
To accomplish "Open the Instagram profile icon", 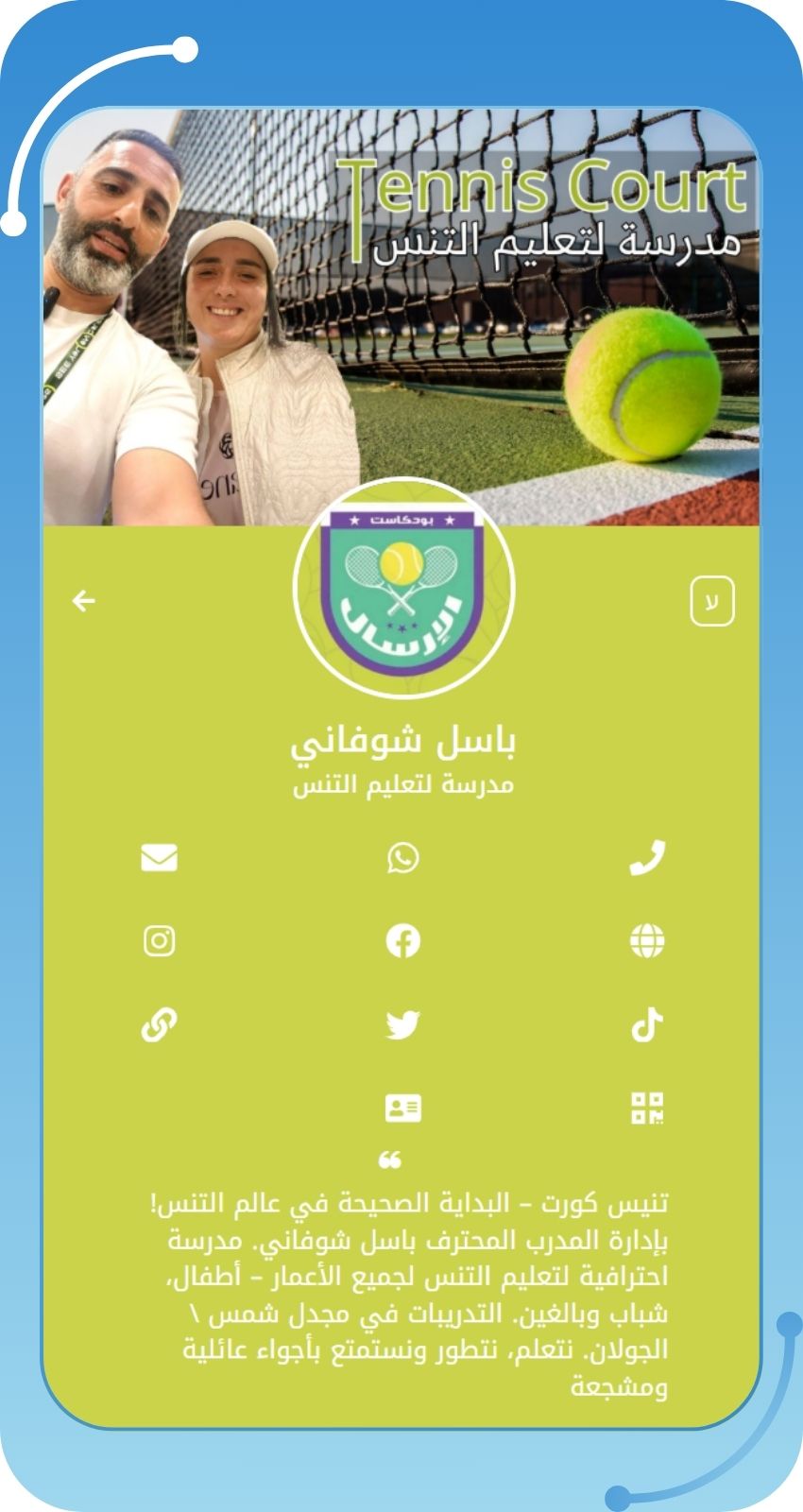I will click(159, 941).
